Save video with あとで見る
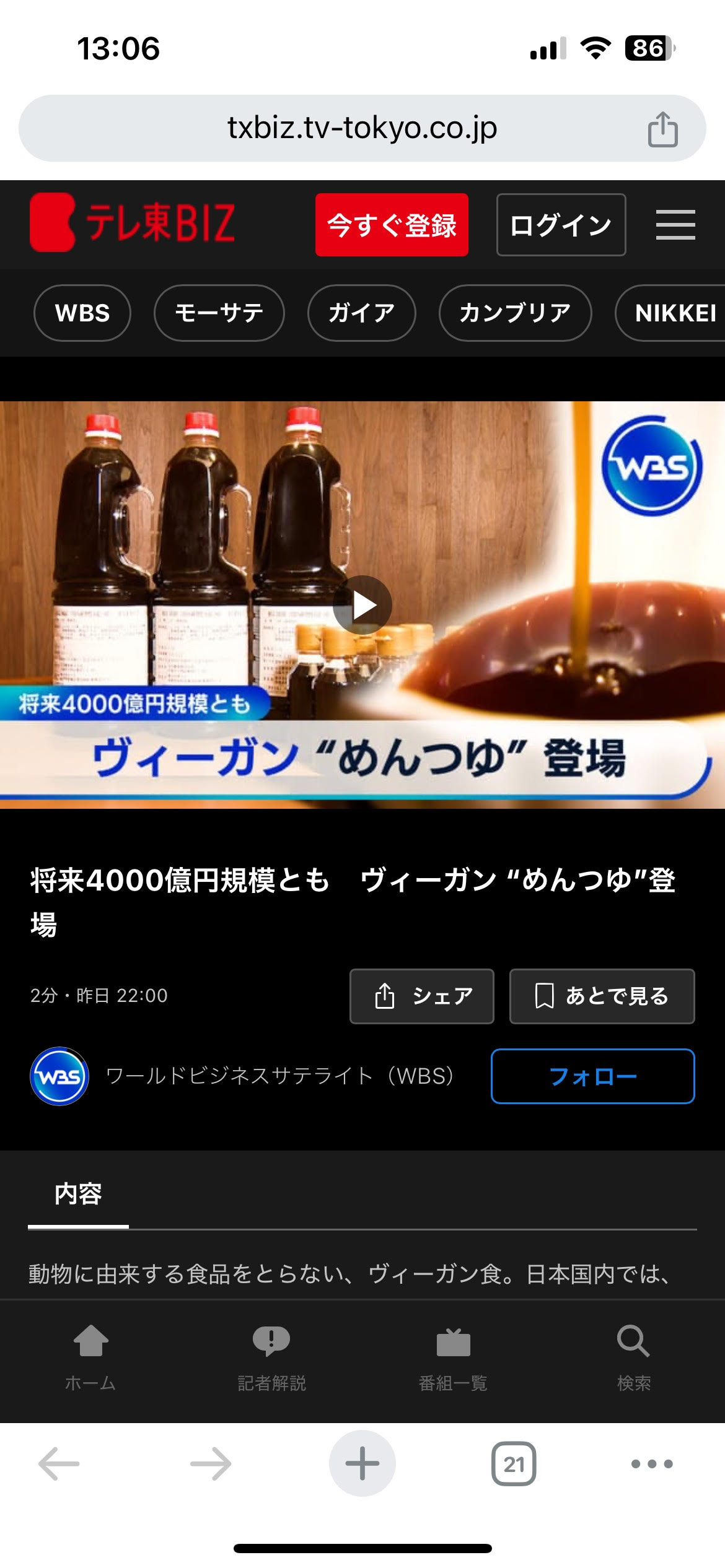Screen dimensions: 725x1568 [602, 996]
